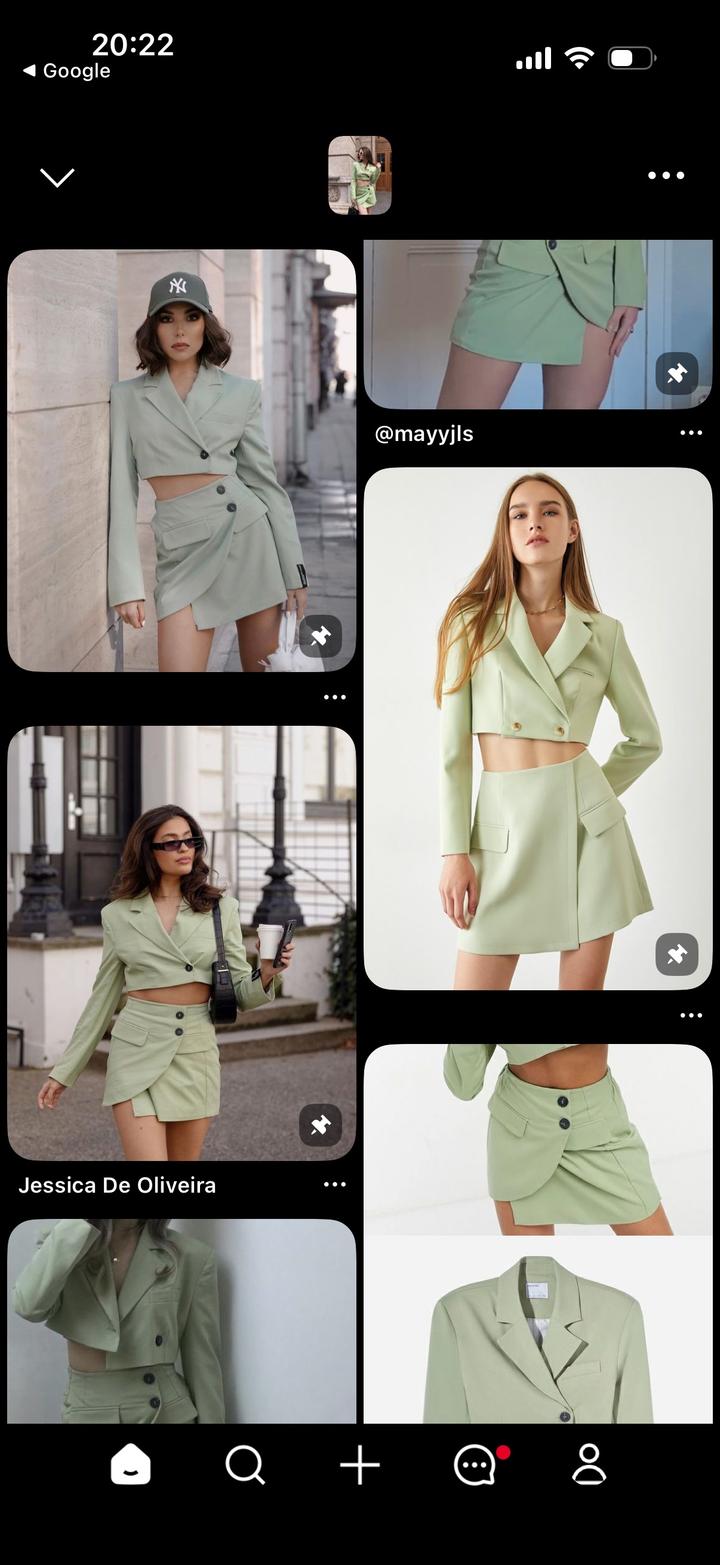Screen dimensions: 720x1565
Task: Tap the small source pin thumbnail at top
Action: [360, 175]
